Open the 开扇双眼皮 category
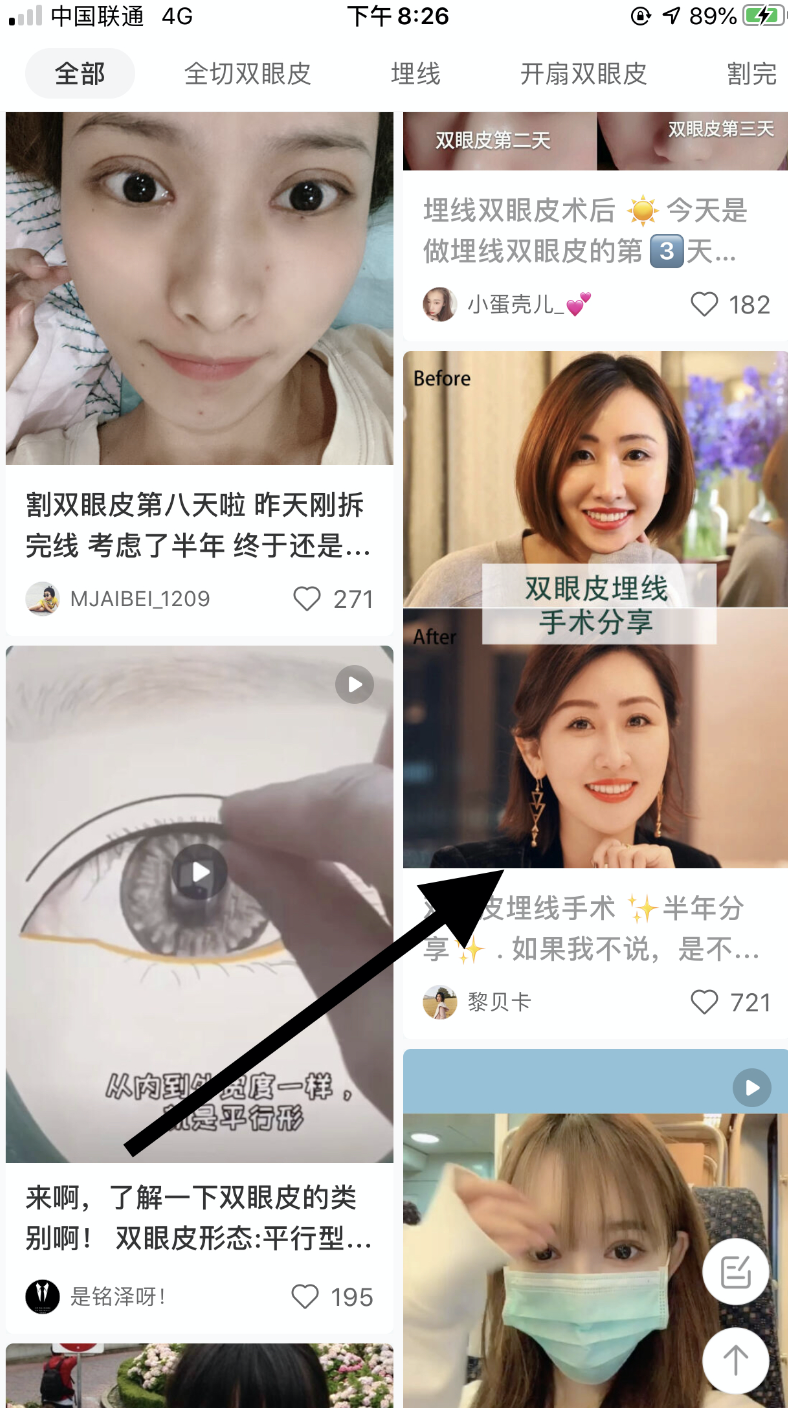 (x=582, y=74)
